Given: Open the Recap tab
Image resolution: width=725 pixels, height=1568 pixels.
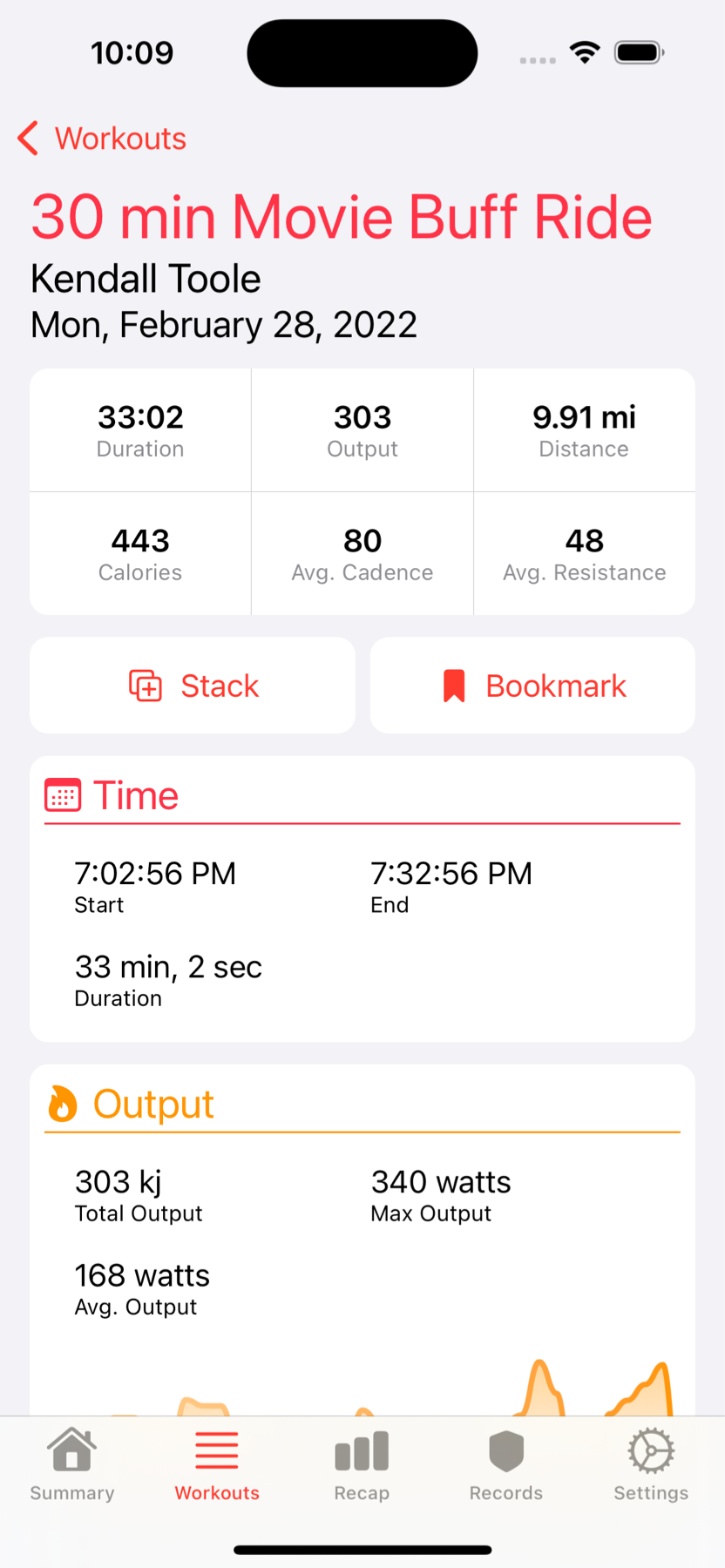Looking at the screenshot, I should coord(362,1465).
